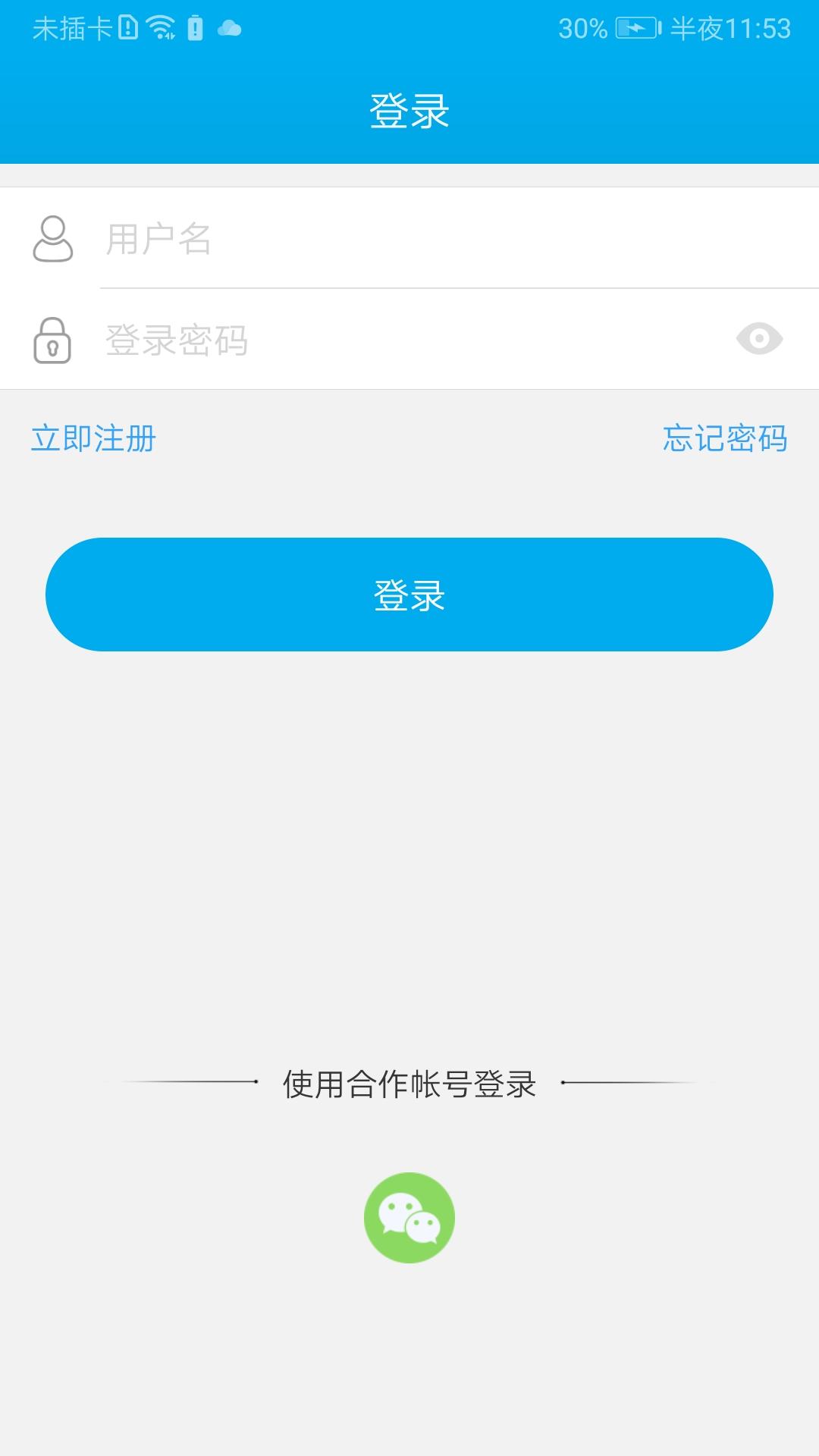This screenshot has height=1456, width=819.
Task: Tap the WiFi icon in status bar
Action: point(162,25)
